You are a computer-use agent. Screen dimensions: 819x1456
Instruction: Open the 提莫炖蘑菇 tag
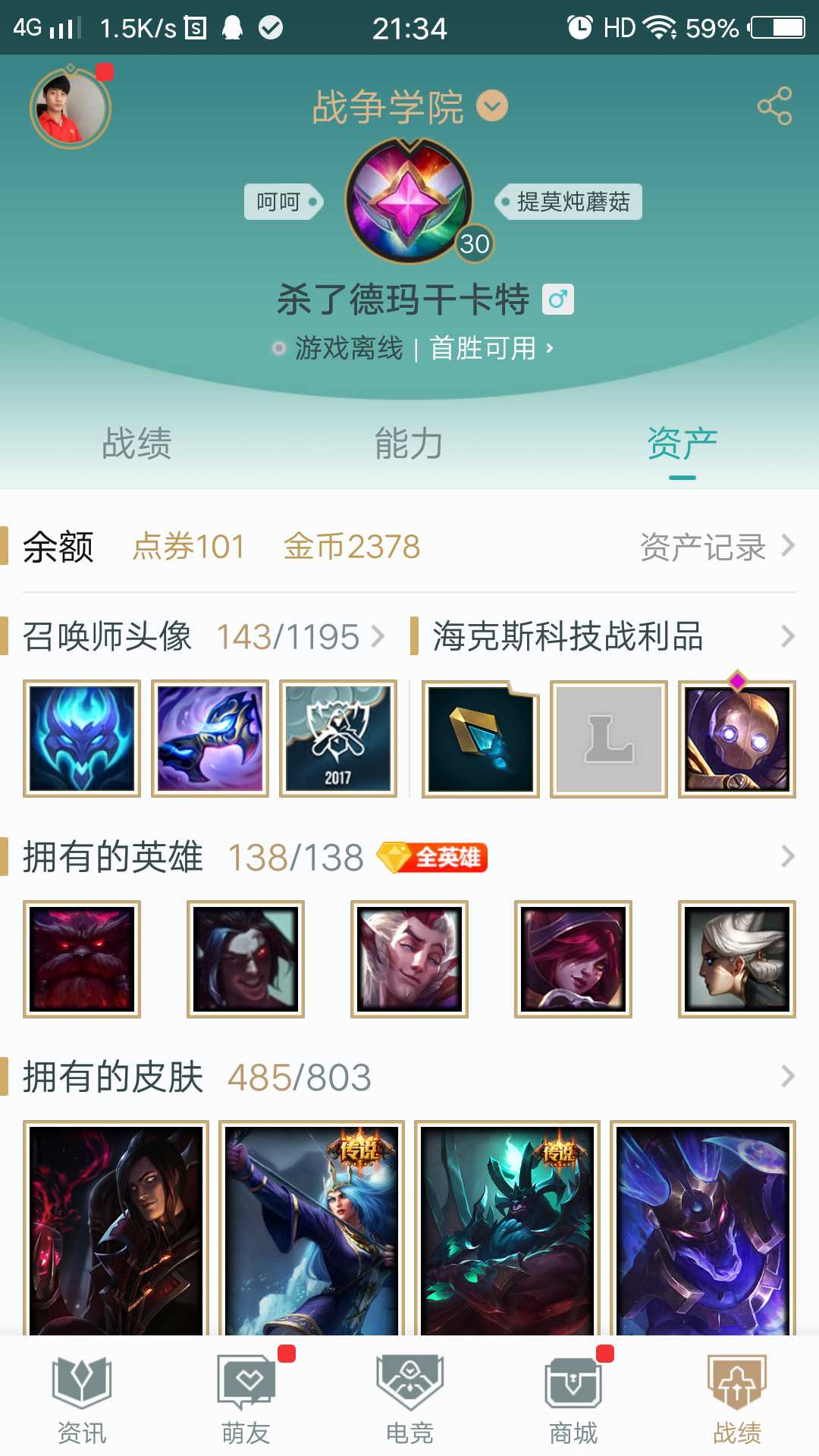click(x=570, y=202)
